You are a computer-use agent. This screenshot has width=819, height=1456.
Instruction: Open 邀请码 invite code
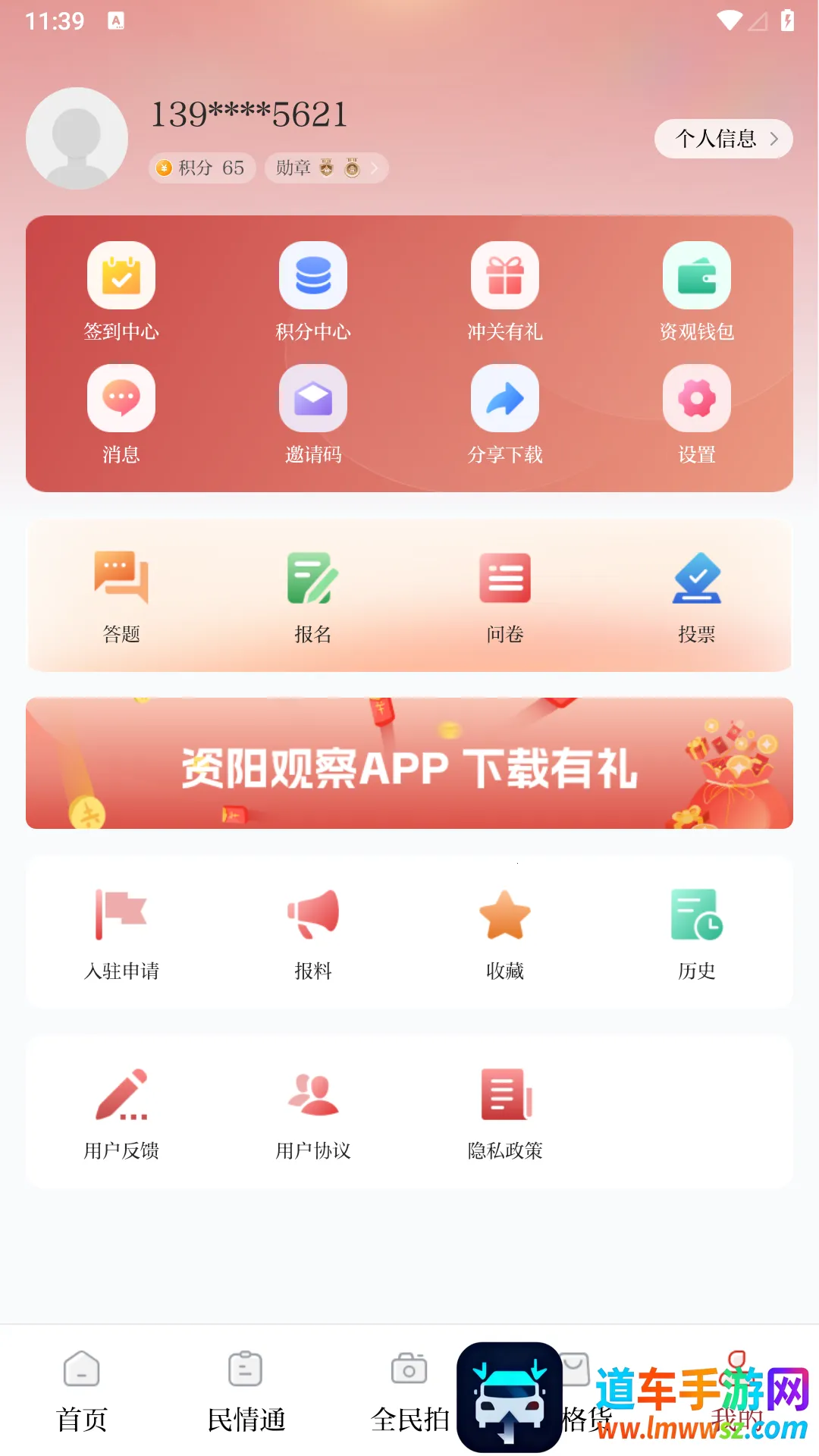point(313,413)
